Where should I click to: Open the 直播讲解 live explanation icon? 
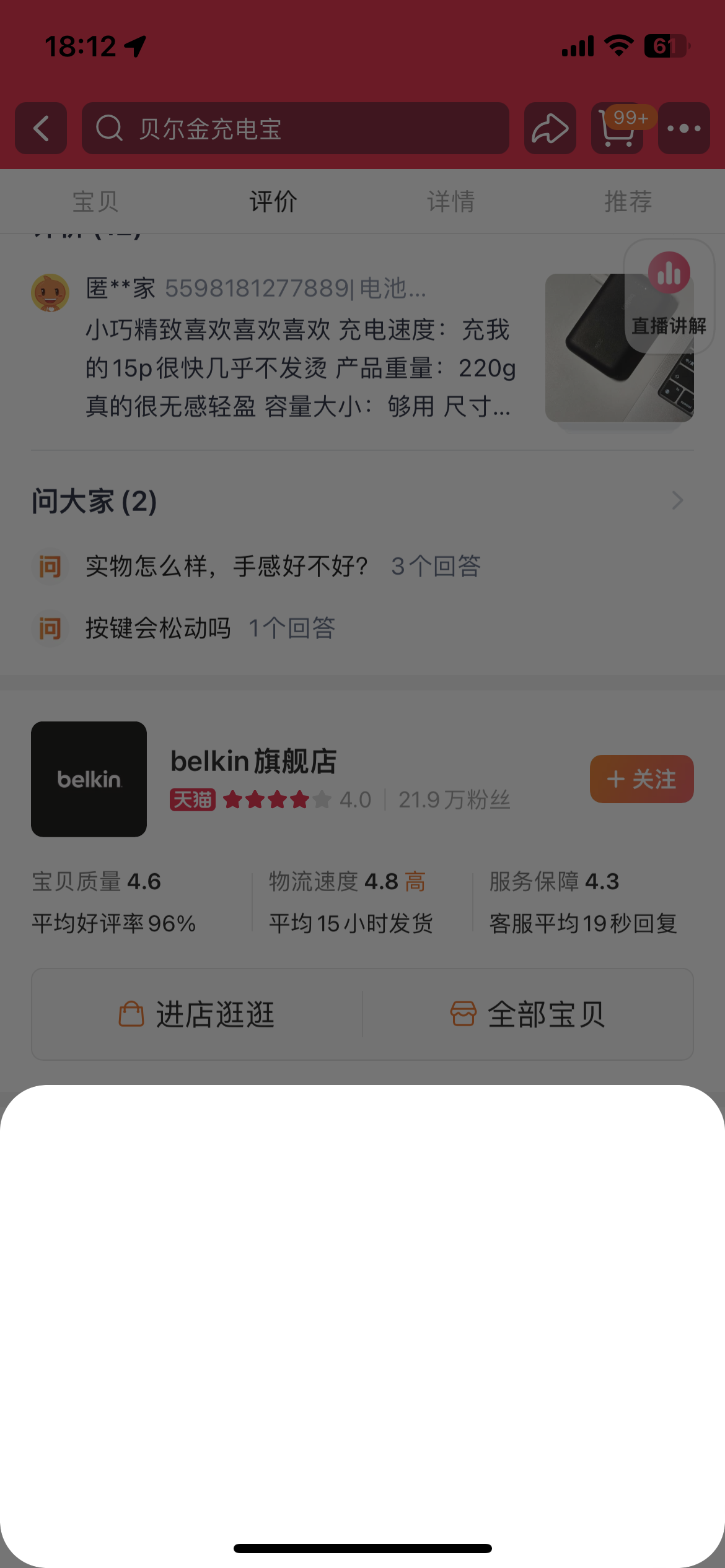[668, 274]
